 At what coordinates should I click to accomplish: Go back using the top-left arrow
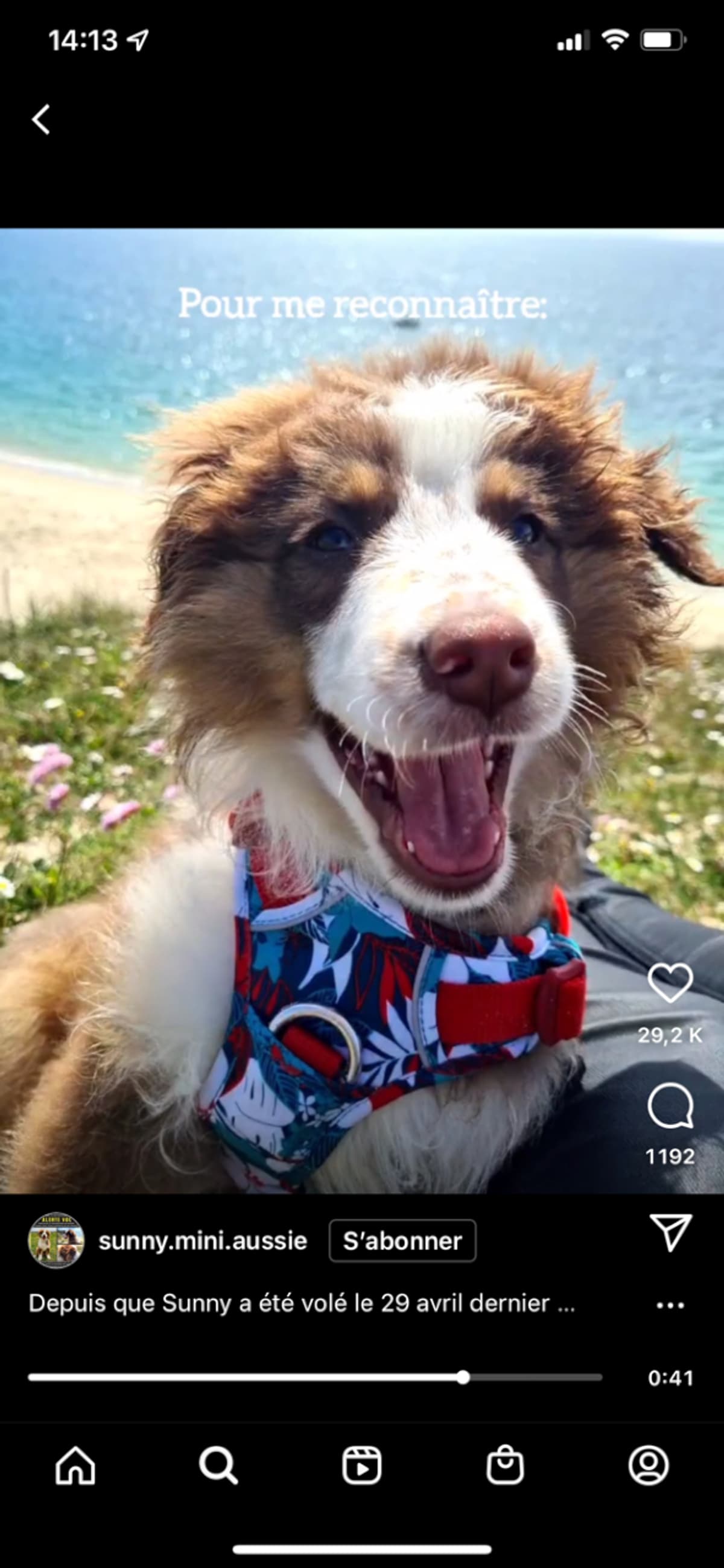(41, 119)
